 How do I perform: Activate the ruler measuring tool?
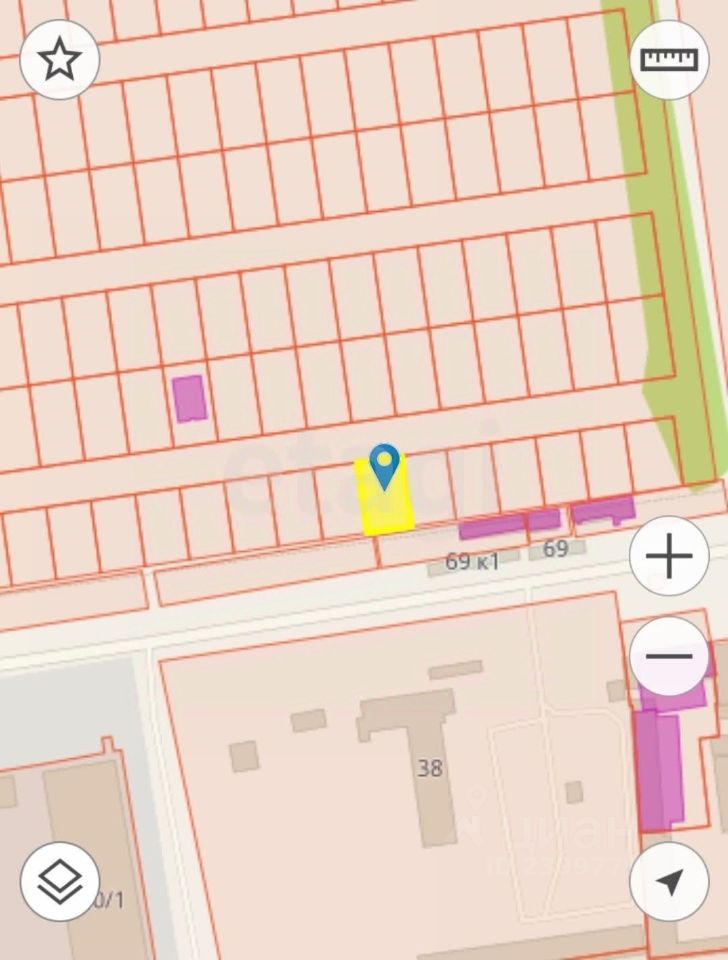coord(669,60)
